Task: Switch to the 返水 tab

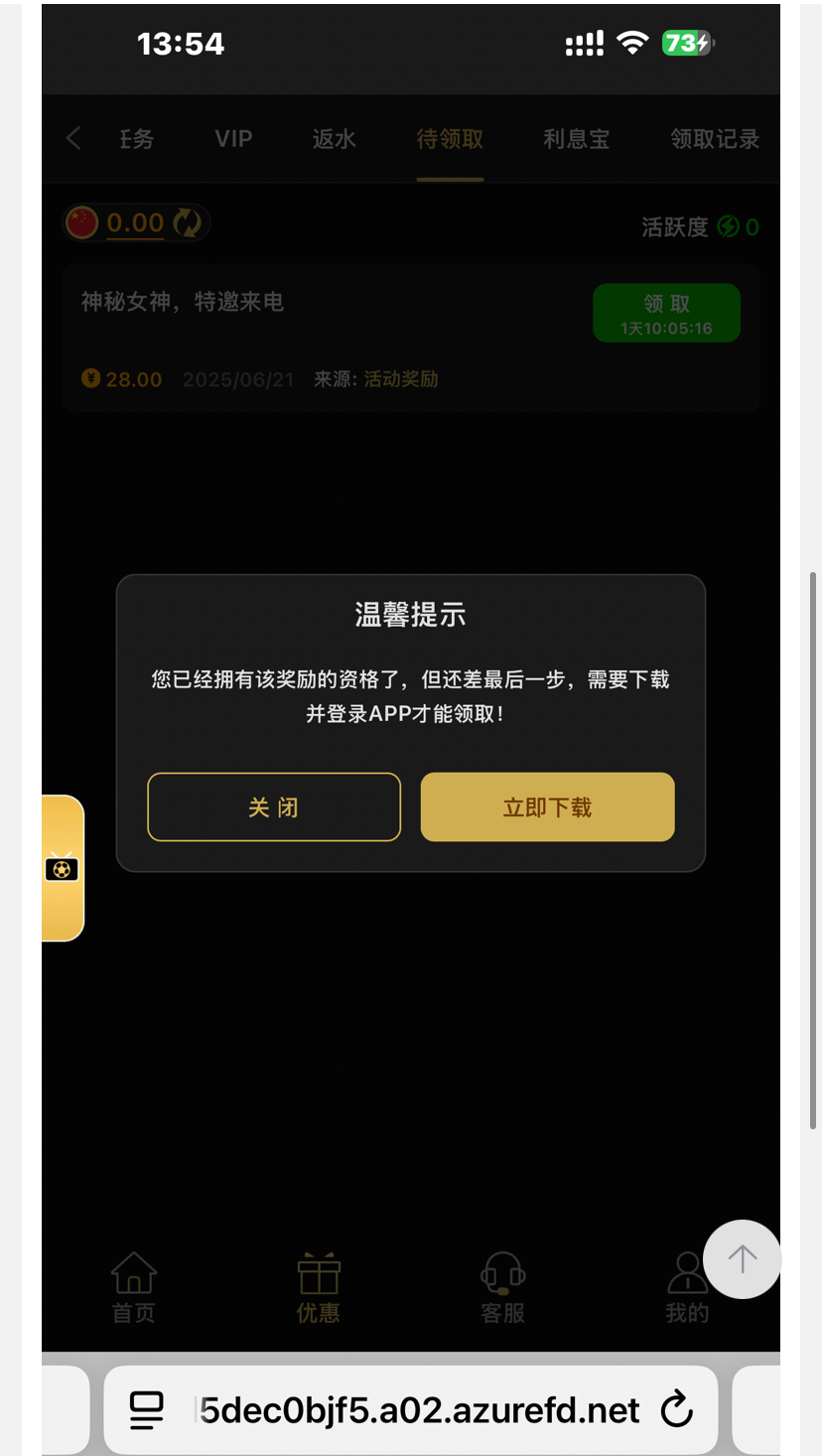Action: tap(334, 139)
